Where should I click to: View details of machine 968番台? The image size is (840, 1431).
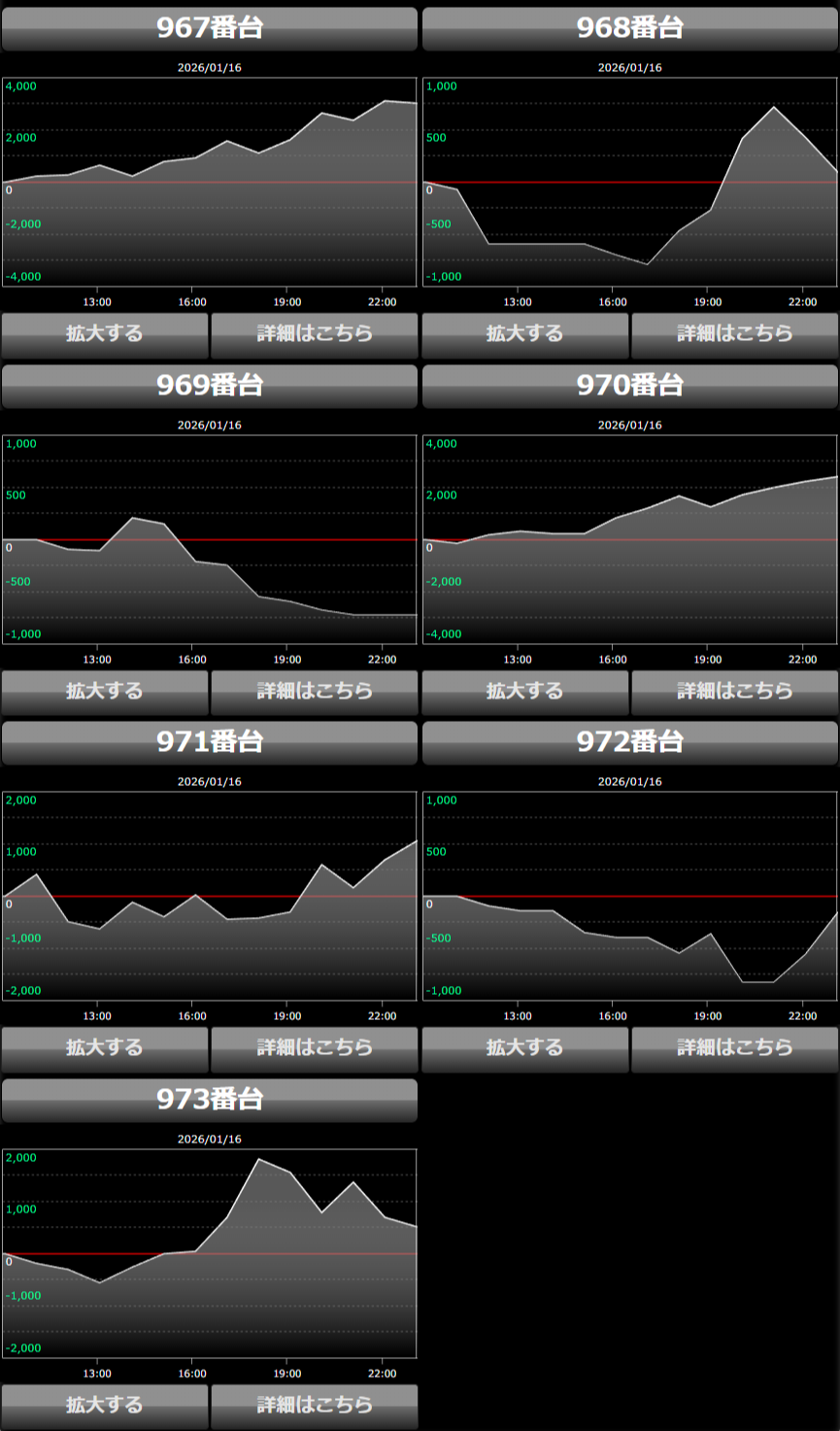coord(734,335)
